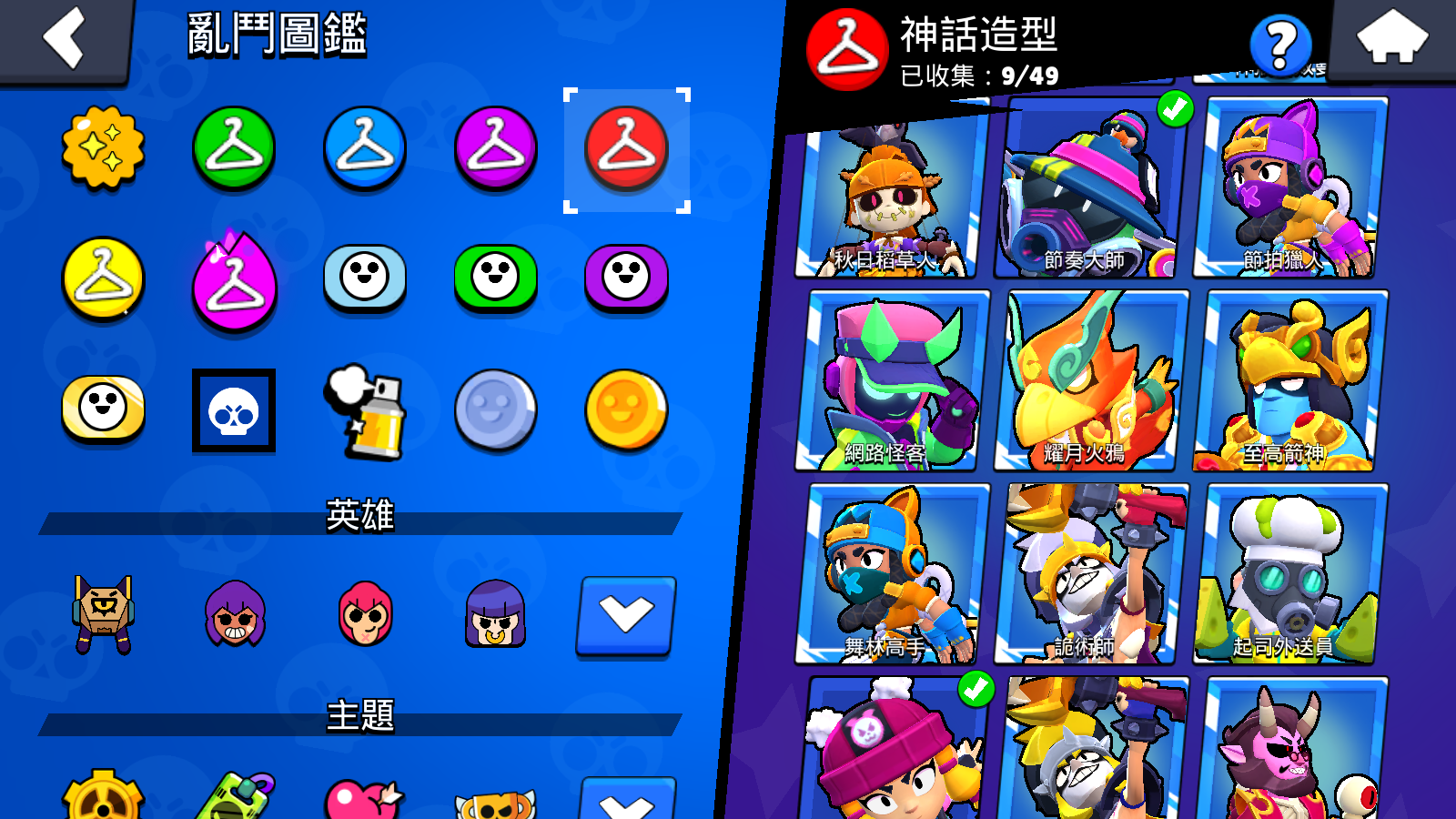This screenshot has height=819, width=1456.
Task: Return to the home screen via house icon
Action: 1392,36
